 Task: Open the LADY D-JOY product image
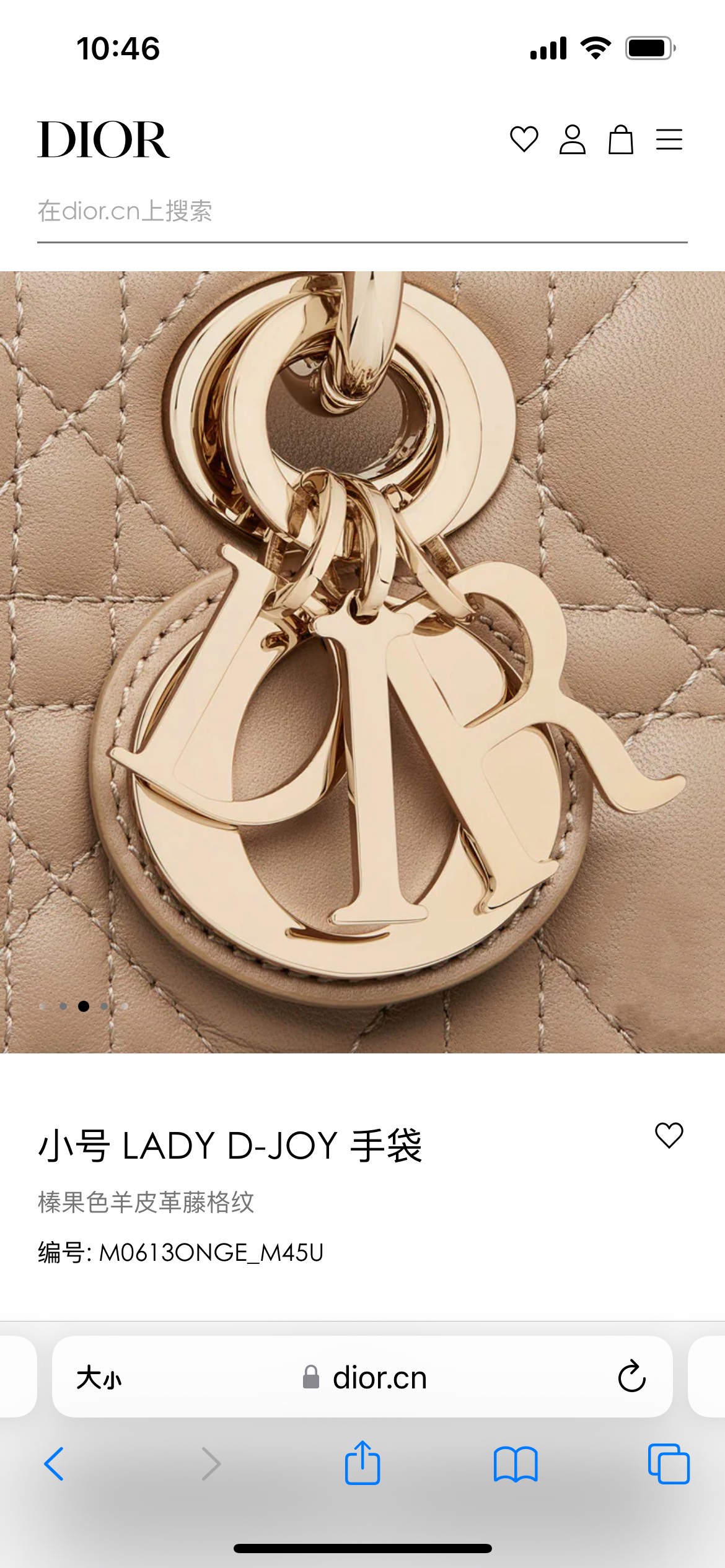tap(362, 661)
